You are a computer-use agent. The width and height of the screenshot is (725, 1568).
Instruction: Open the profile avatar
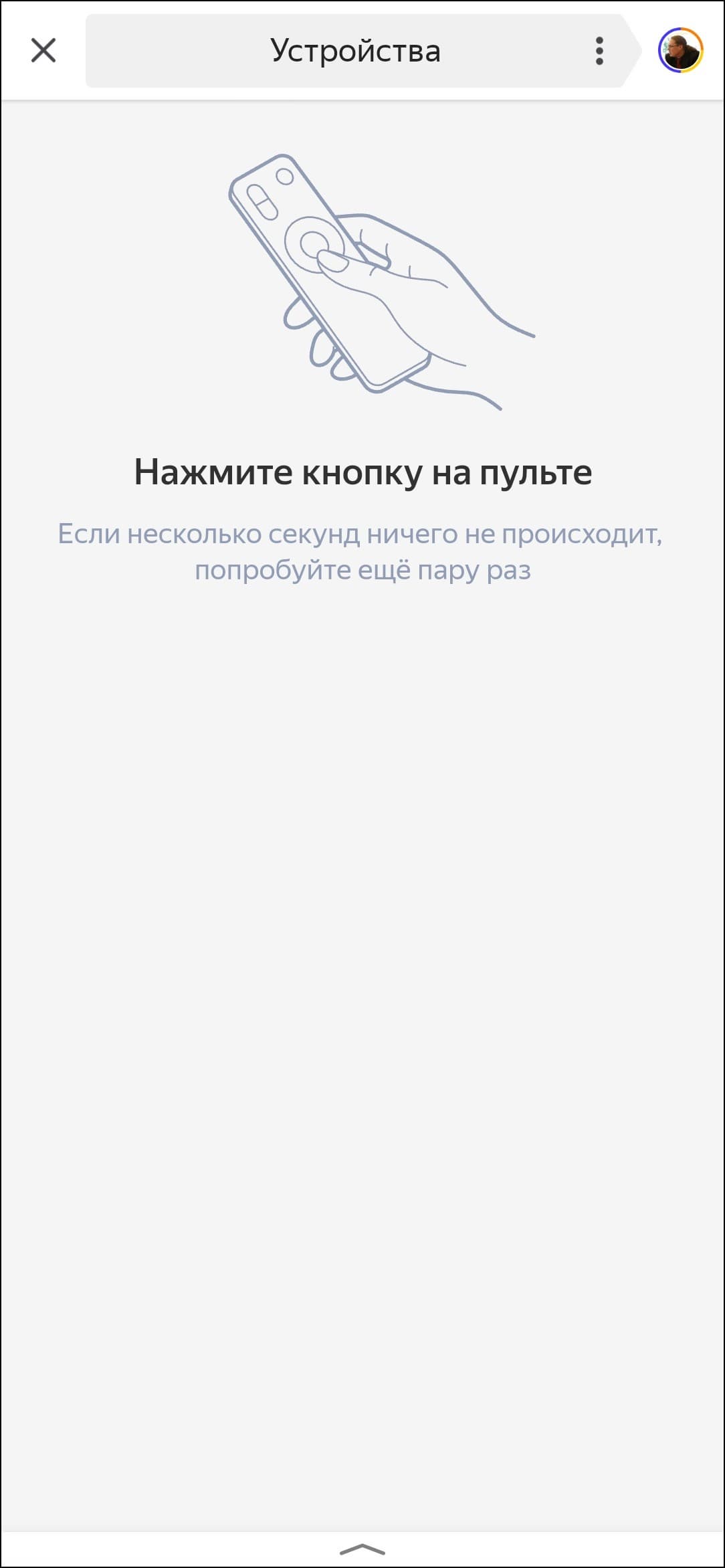coord(680,50)
